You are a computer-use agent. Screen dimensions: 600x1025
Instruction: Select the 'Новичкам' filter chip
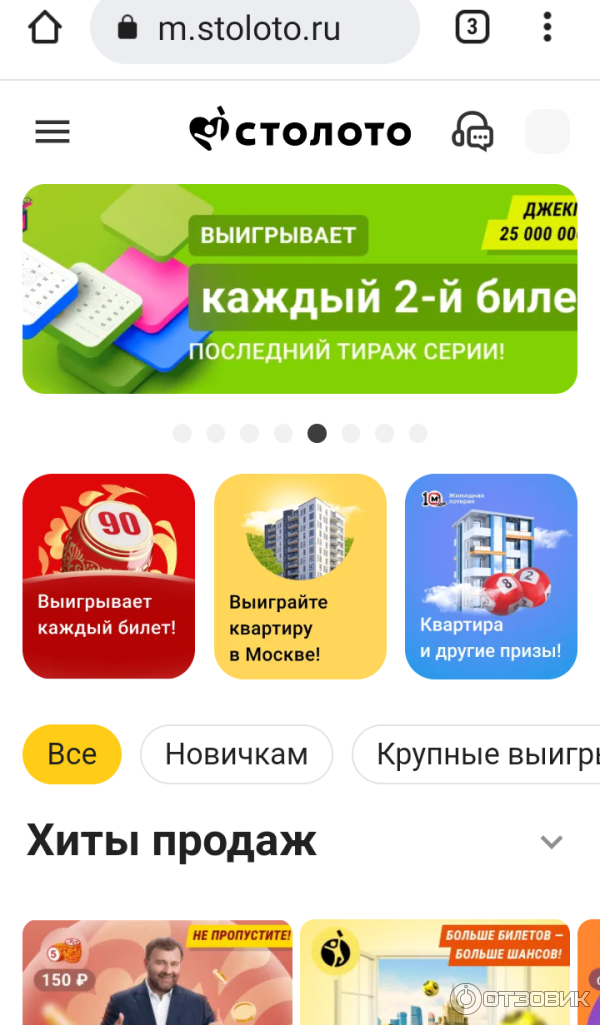236,754
